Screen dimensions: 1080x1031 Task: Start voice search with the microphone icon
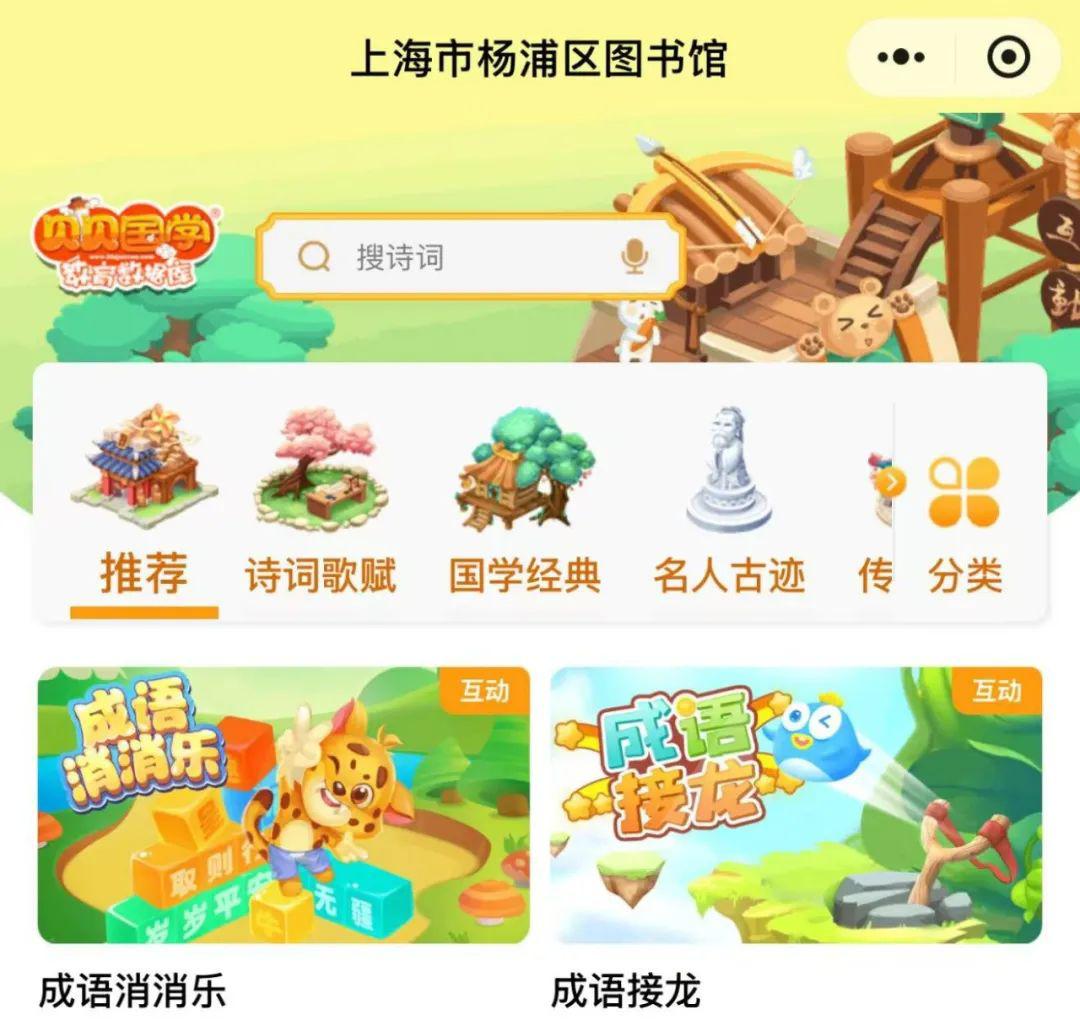click(635, 257)
